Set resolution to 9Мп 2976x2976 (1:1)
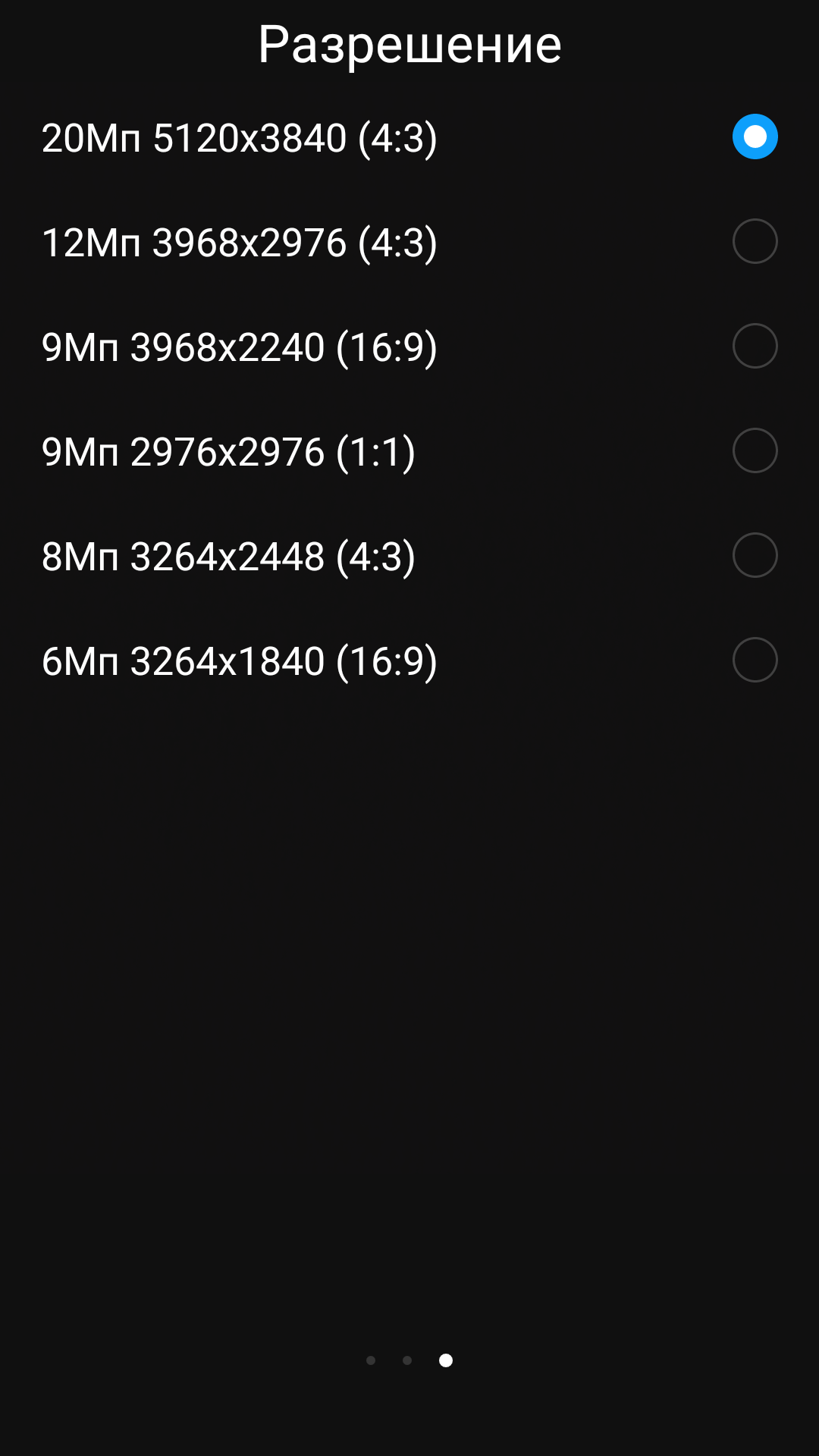 pos(755,451)
